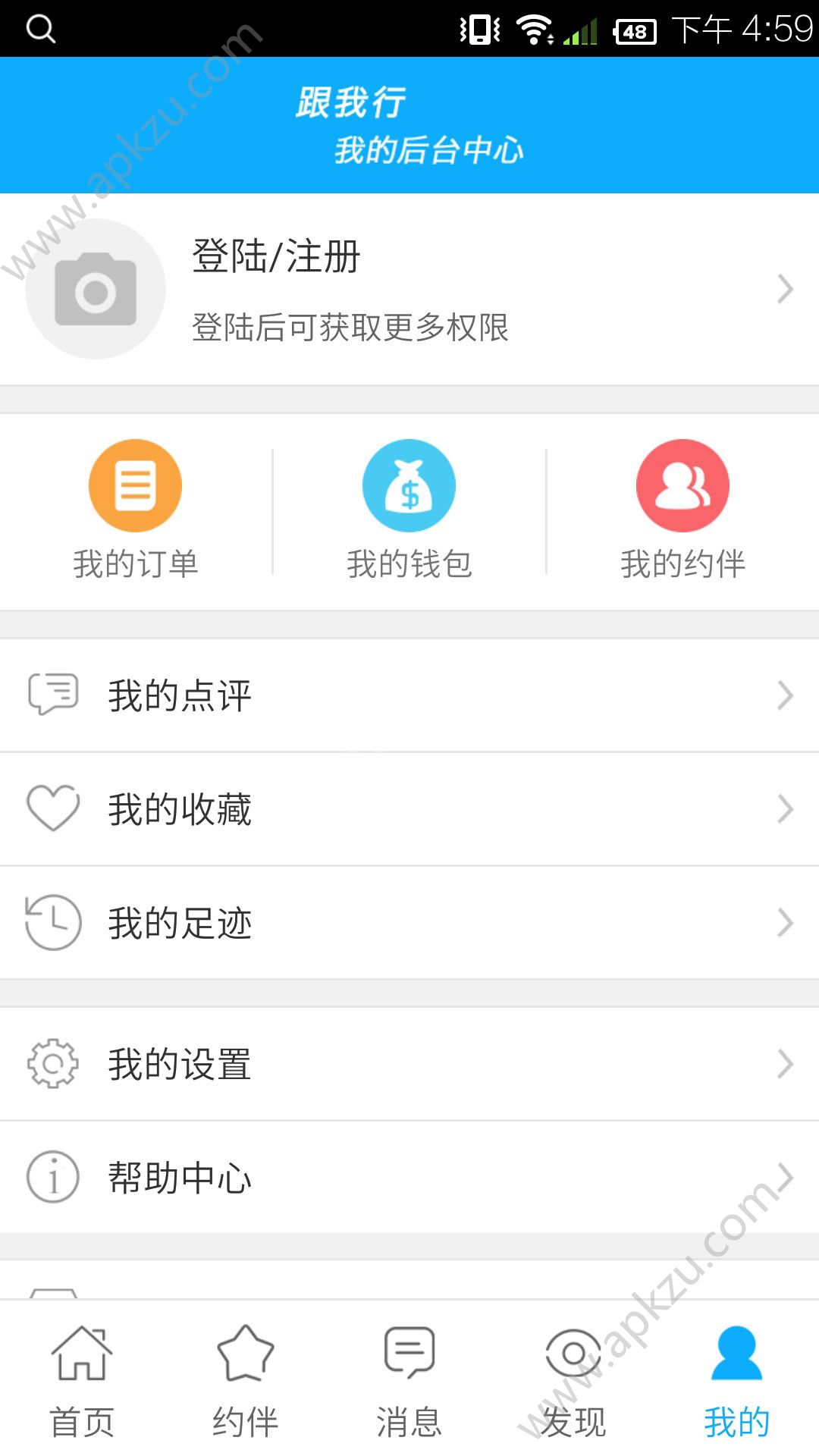Image resolution: width=819 pixels, height=1456 pixels.
Task: Open the 我的钱包 wallet icon
Action: [x=409, y=485]
